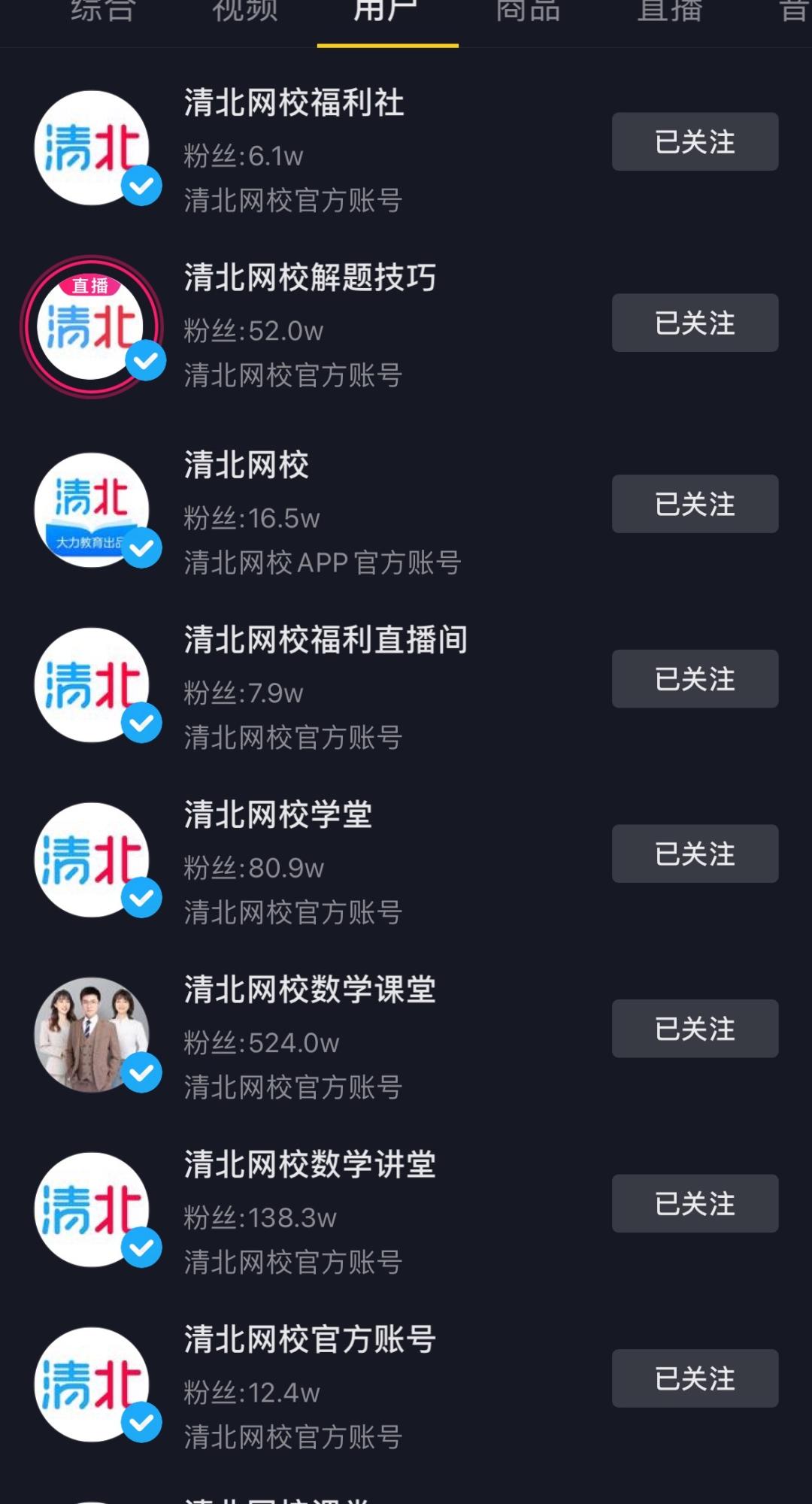Tap 已关注 for 清北网校数学课堂

point(695,1029)
